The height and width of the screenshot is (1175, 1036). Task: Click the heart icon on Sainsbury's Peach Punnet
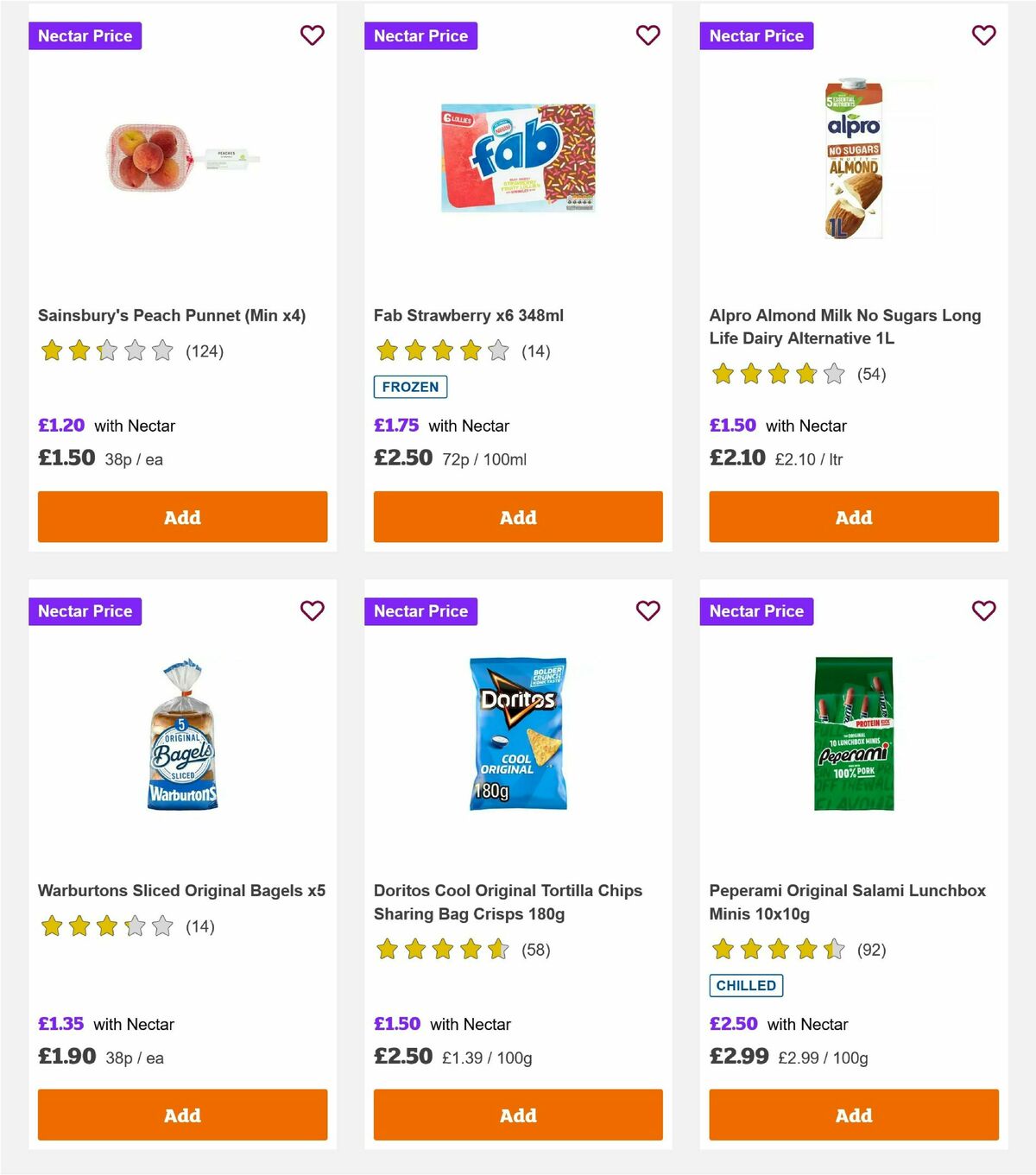pyautogui.click(x=313, y=35)
